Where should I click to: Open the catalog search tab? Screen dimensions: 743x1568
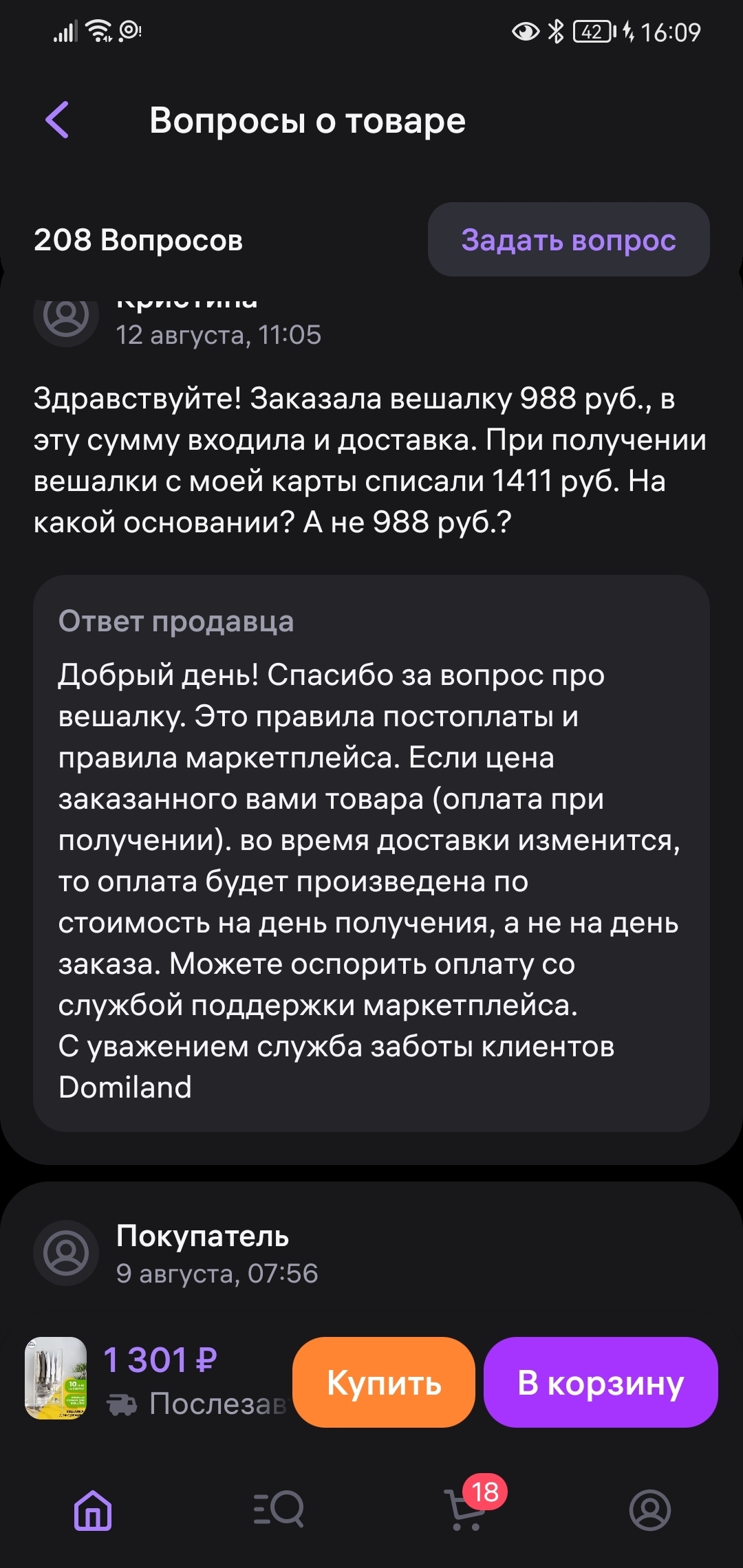279,1510
